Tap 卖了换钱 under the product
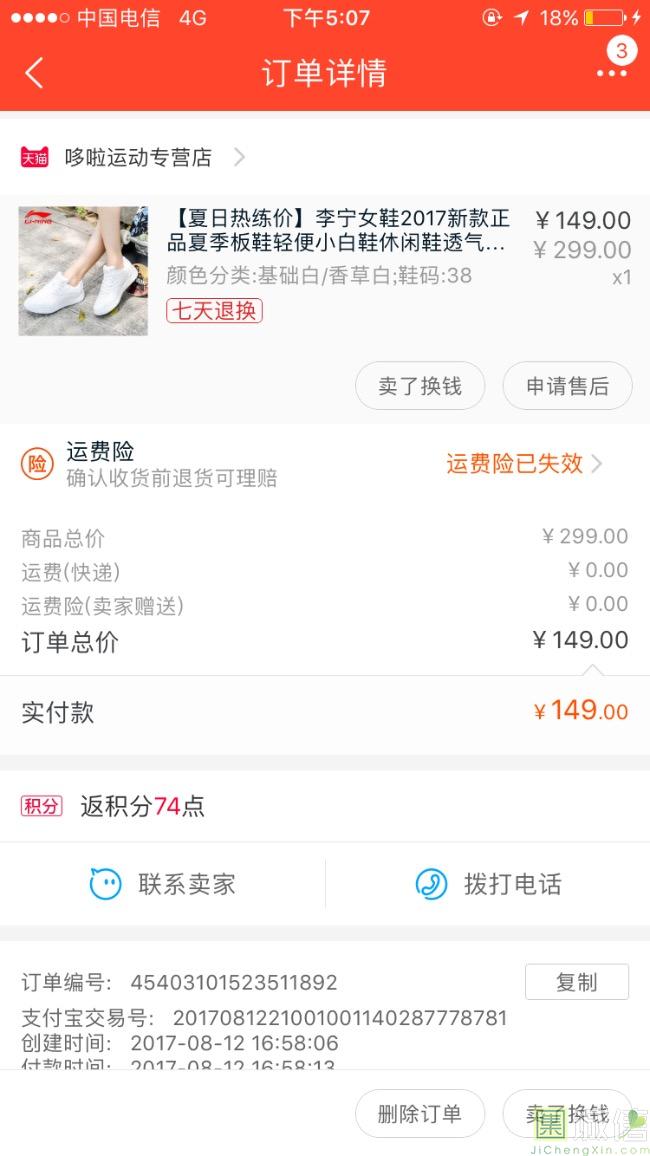Viewport: 650px width, 1156px height. [x=420, y=386]
